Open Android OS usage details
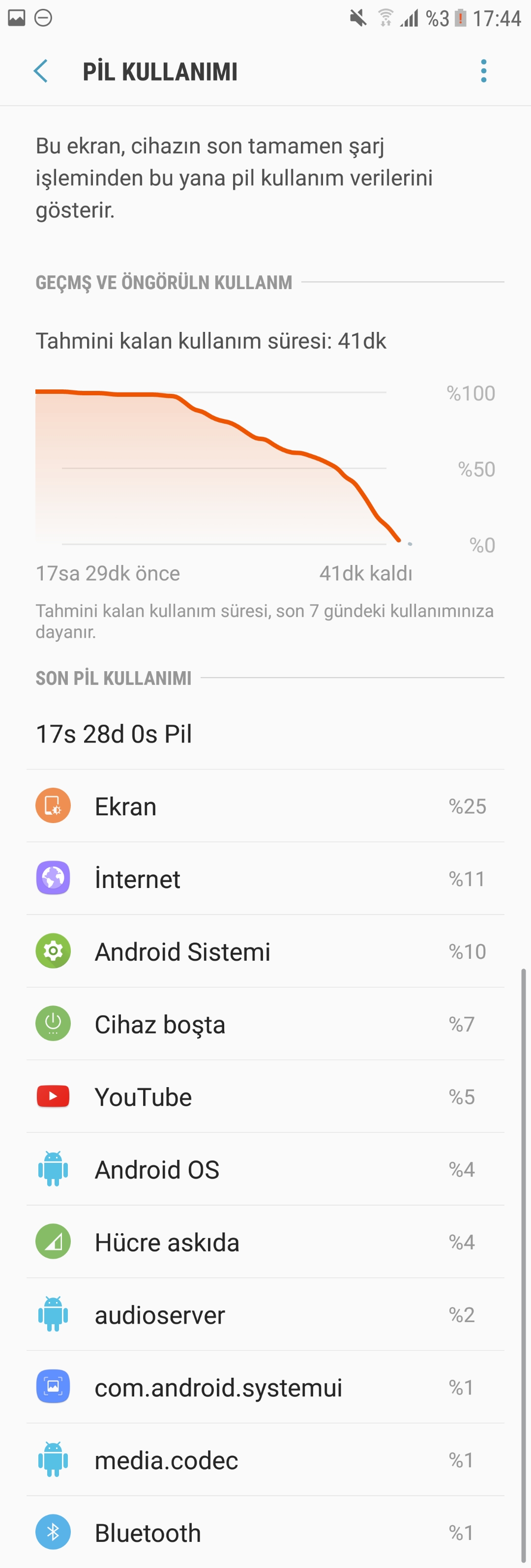Screen dimensions: 531x1568 coord(265,1169)
